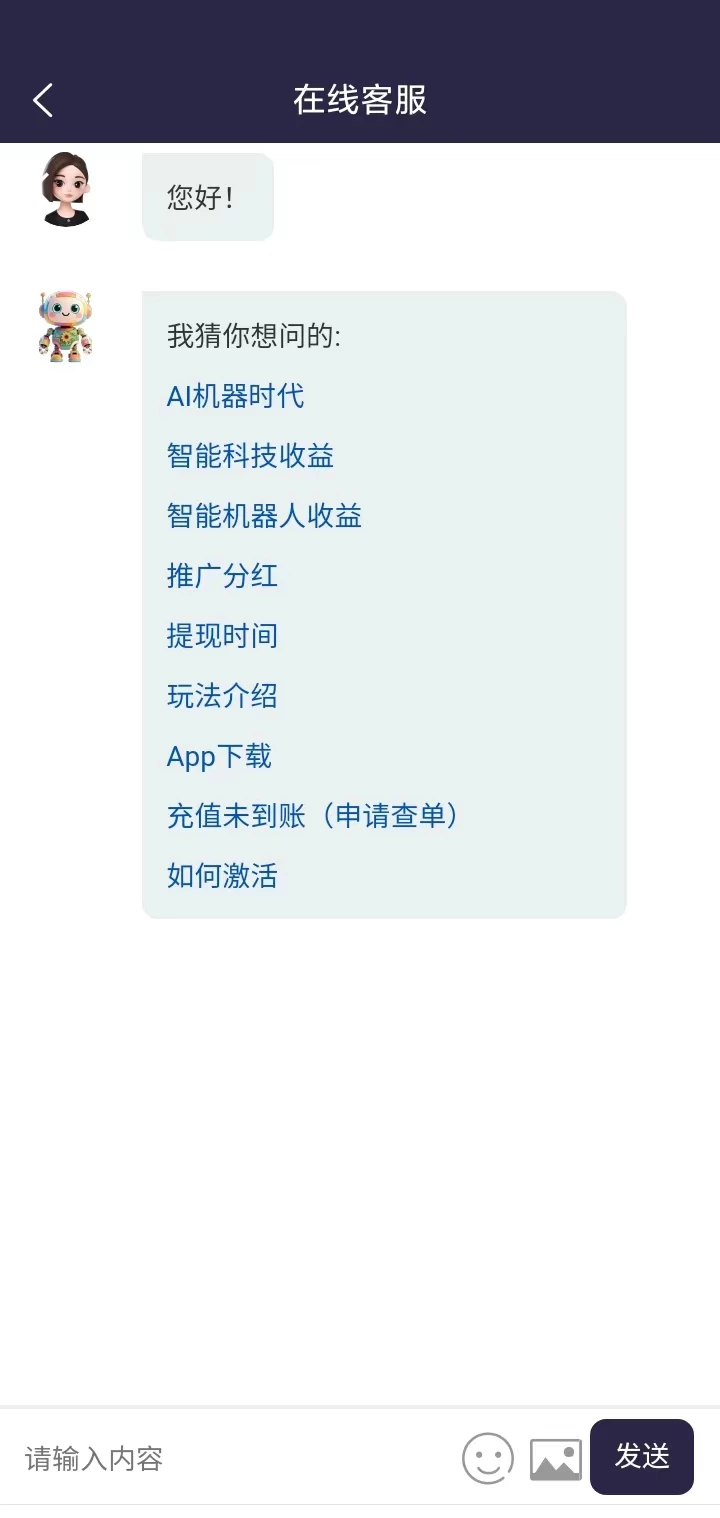Click the 如何激活 question

pos(222,876)
